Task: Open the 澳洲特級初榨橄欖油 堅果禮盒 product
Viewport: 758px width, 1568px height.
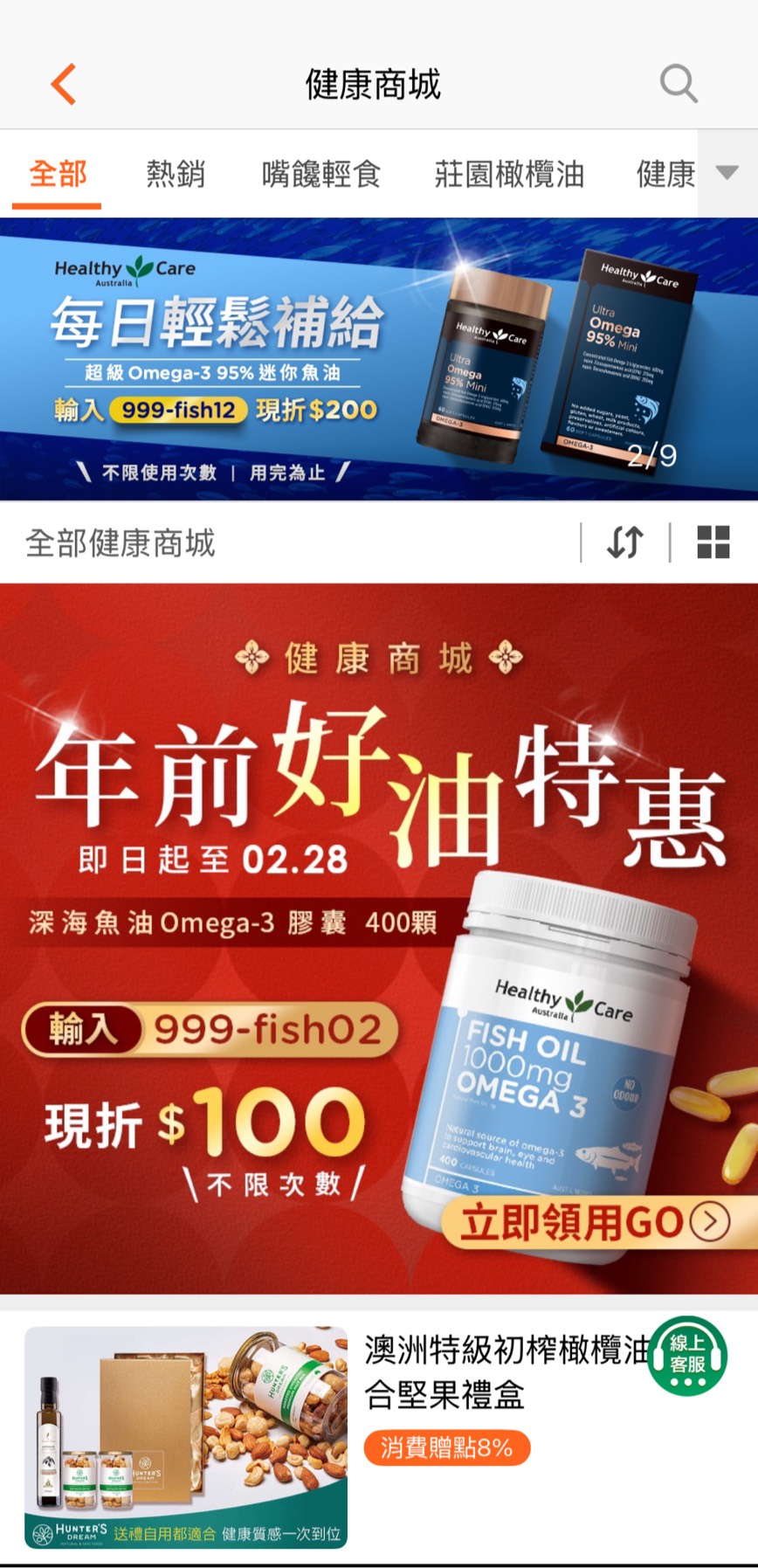Action: pos(186,1437)
